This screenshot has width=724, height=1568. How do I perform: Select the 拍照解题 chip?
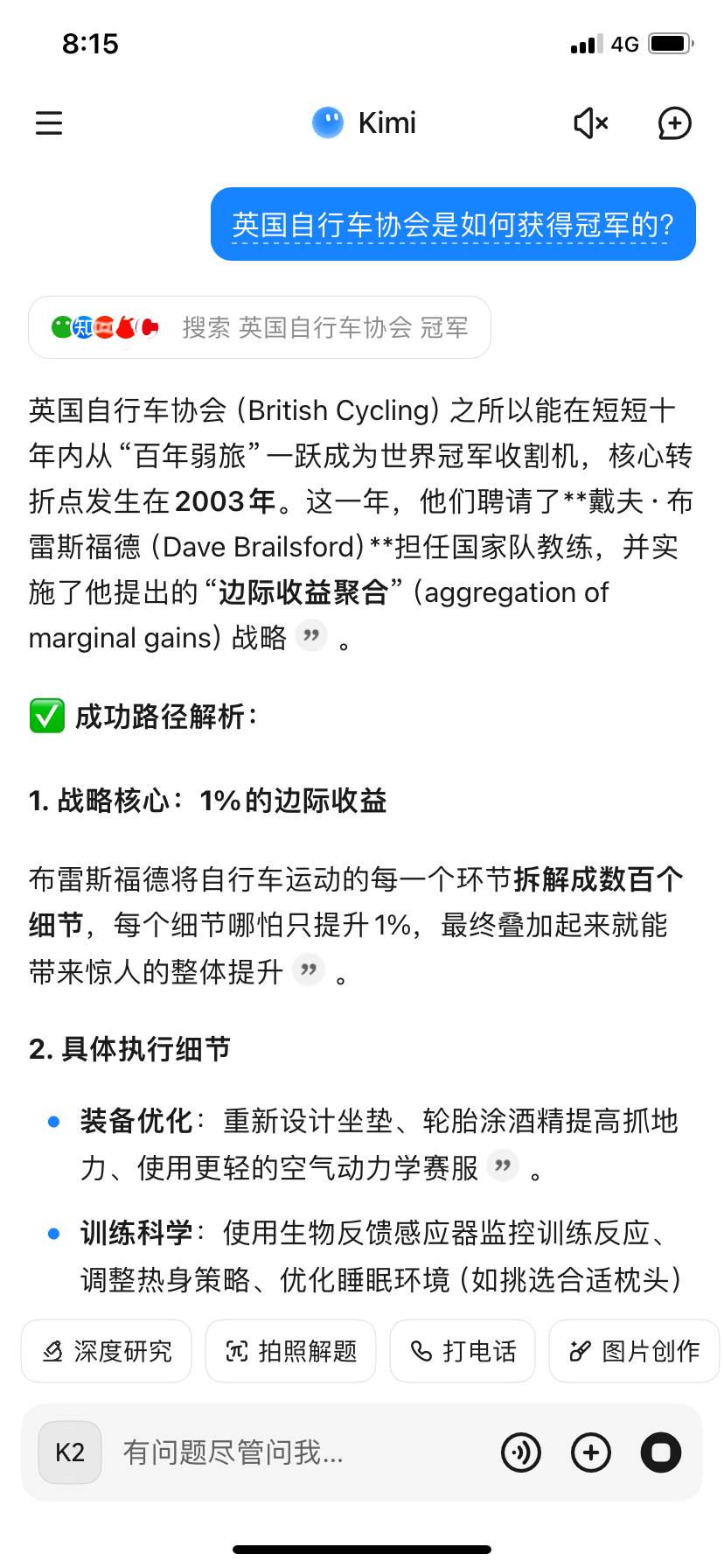pos(291,1351)
